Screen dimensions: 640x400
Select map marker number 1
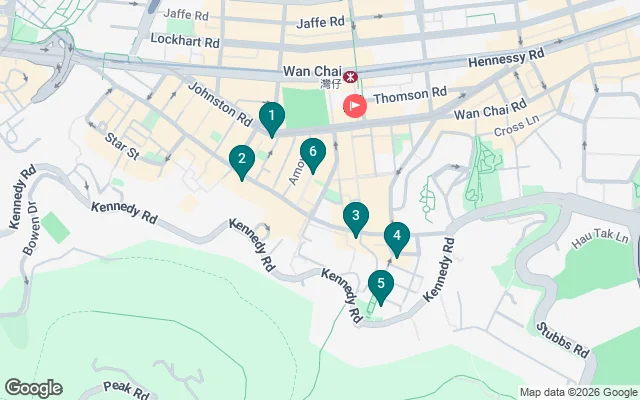pyautogui.click(x=270, y=118)
